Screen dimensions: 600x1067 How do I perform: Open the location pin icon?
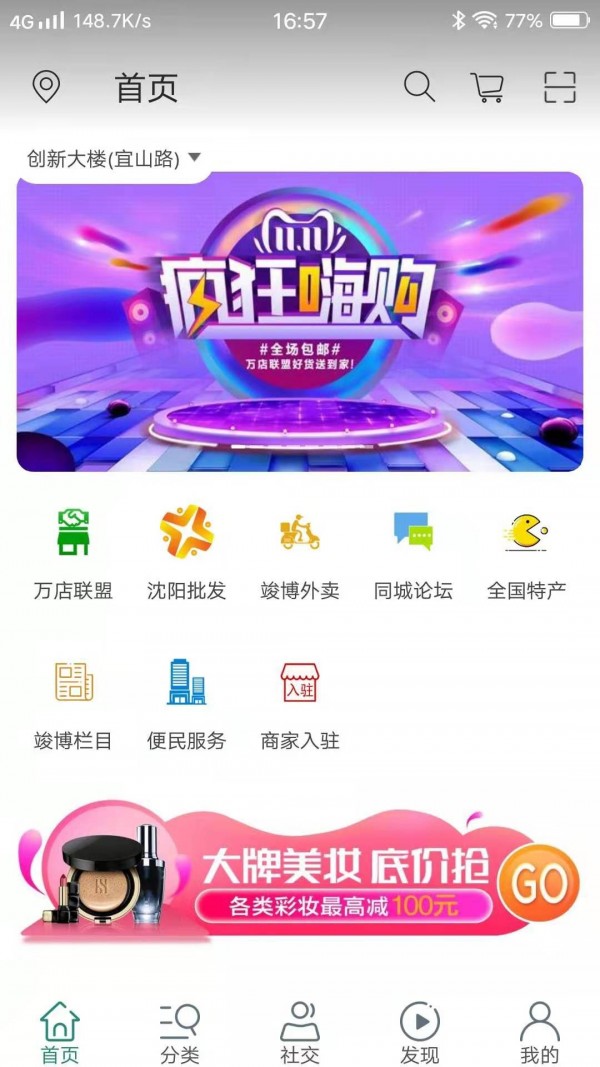[46, 87]
